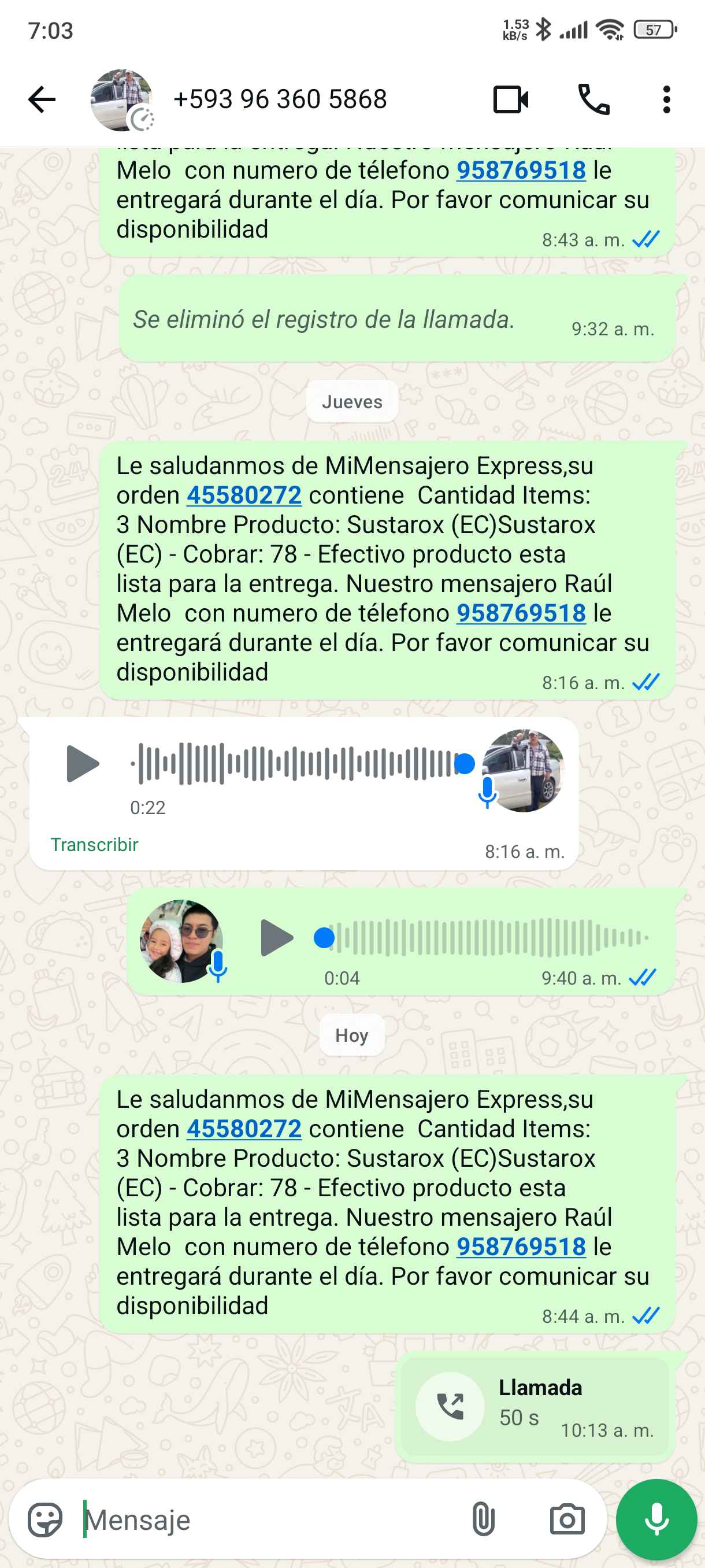Viewport: 705px width, 1568px height.
Task: Start a voice call
Action: (x=593, y=100)
